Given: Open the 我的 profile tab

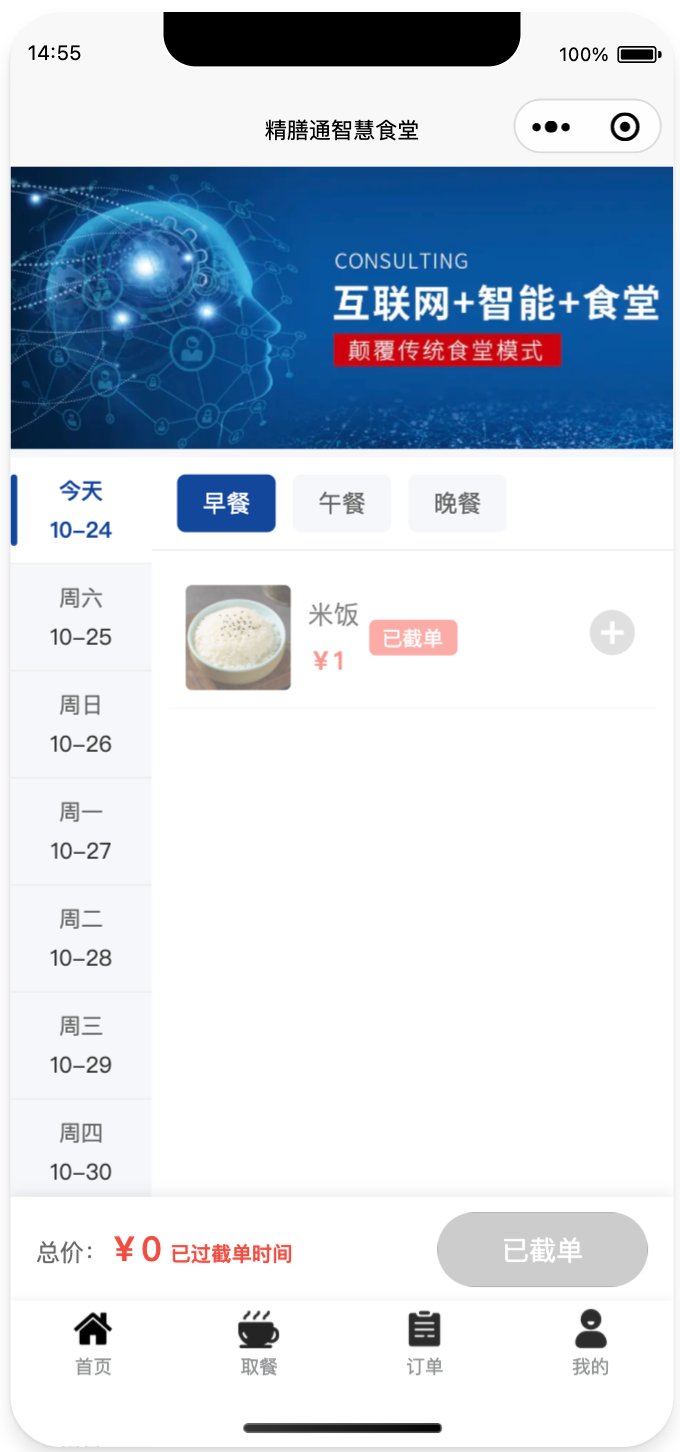Looking at the screenshot, I should coord(590,1343).
